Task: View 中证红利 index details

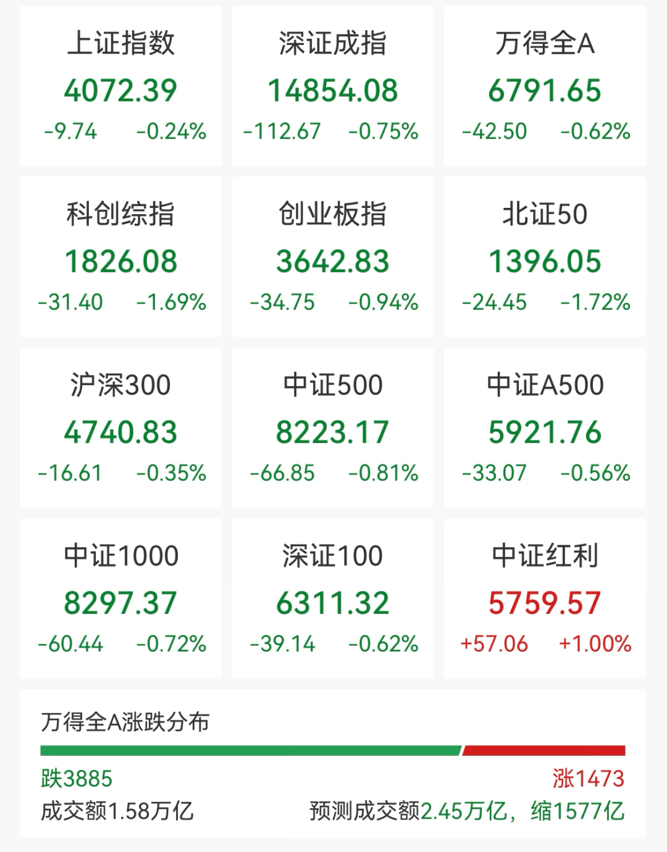Action: (545, 598)
